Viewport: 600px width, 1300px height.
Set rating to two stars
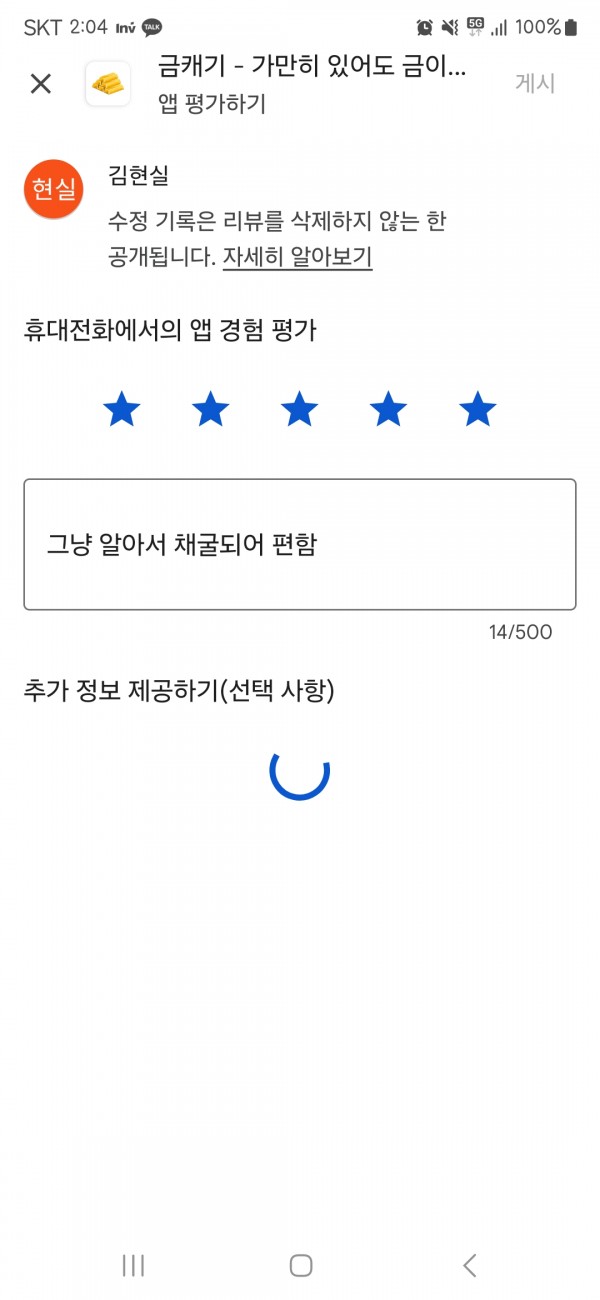coord(210,409)
